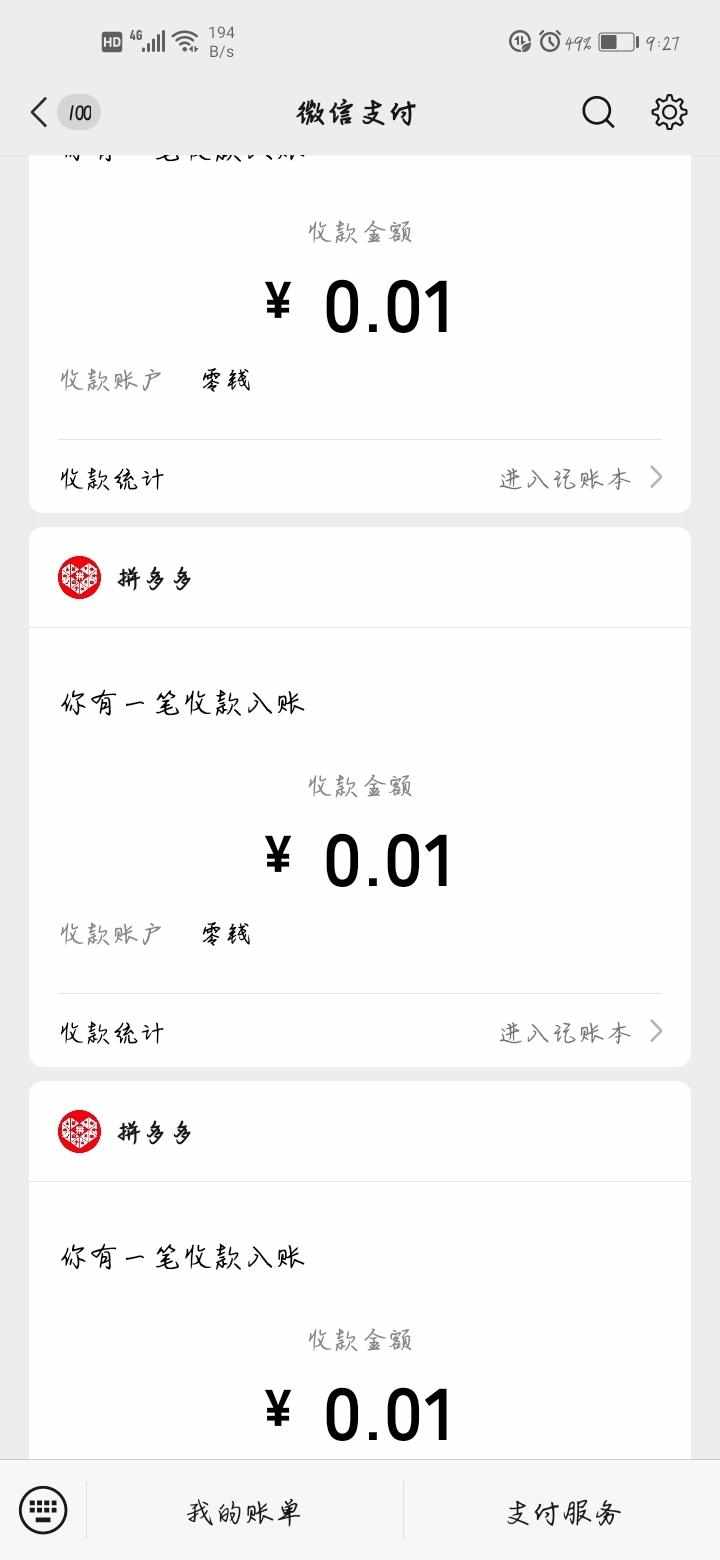This screenshot has height=1560, width=720.
Task: Open 进入记账本 in the fully visible 拼多多 card
Action: click(x=581, y=1032)
